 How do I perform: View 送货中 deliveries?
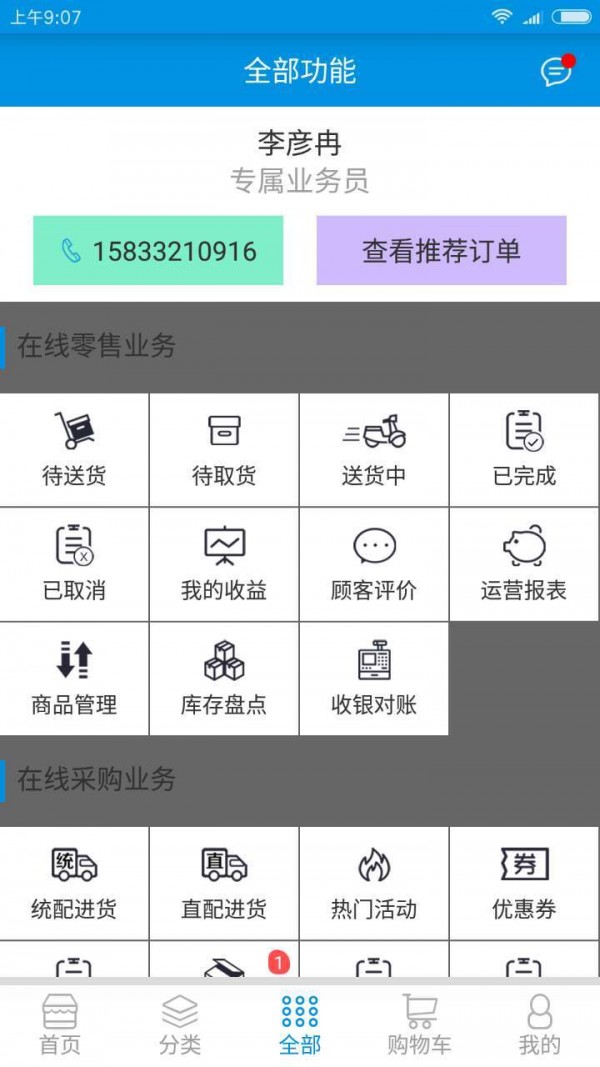tap(374, 450)
